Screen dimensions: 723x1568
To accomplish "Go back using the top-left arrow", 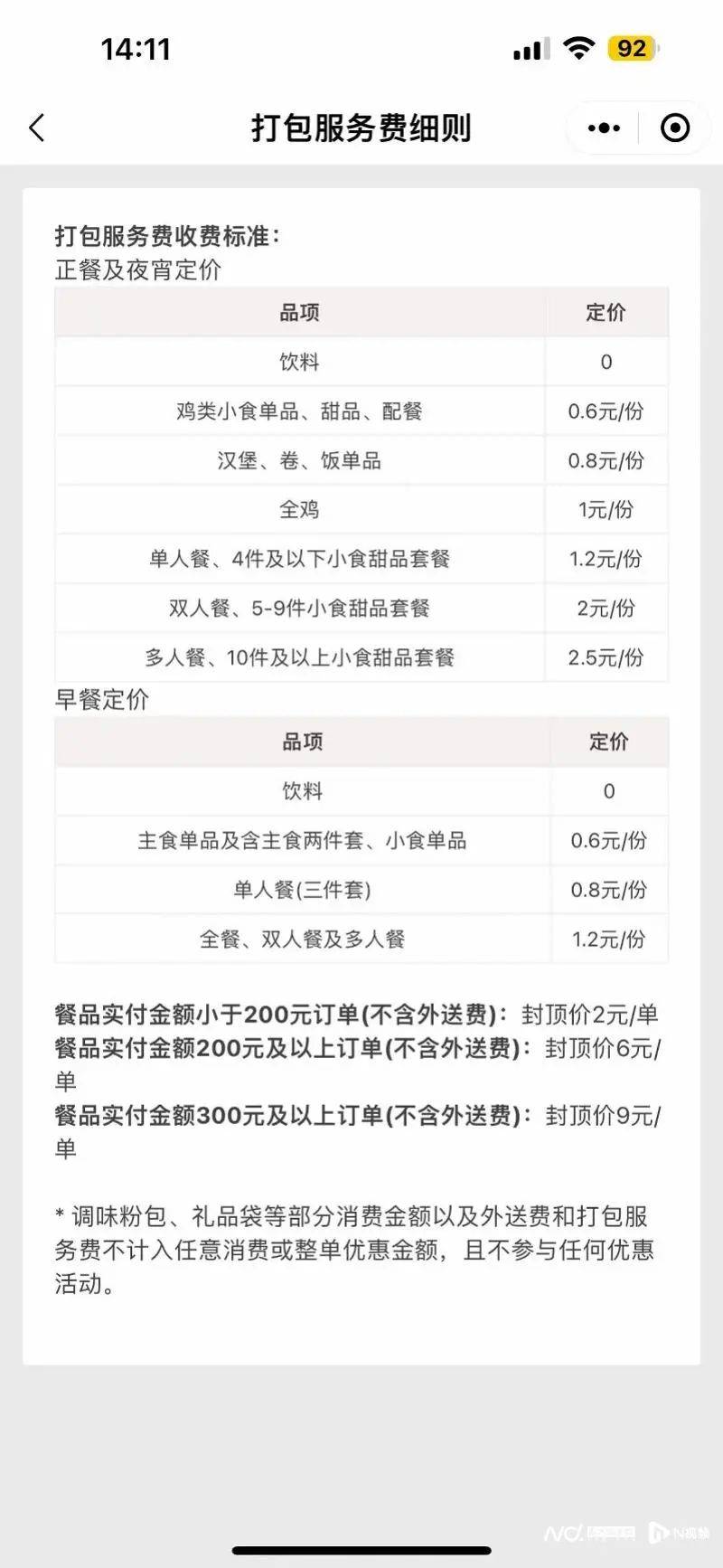I will (36, 128).
